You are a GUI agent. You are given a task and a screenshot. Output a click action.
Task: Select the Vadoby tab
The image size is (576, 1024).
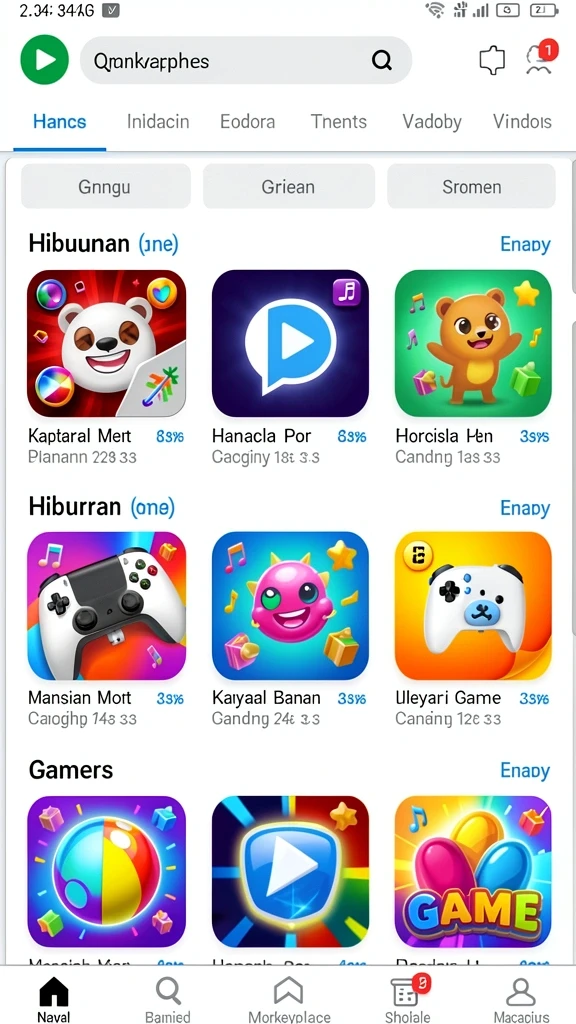(432, 121)
